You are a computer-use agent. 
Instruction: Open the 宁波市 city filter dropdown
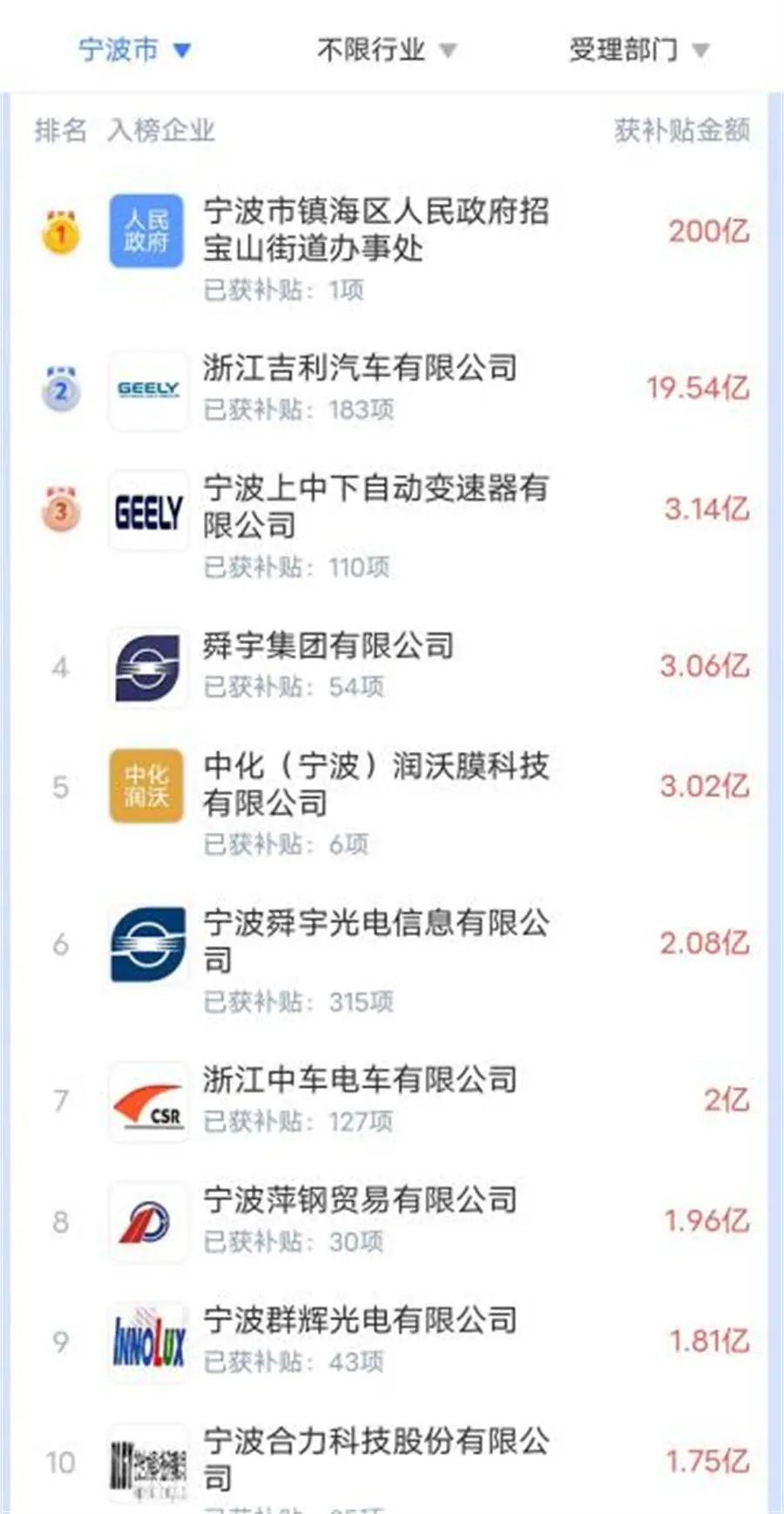coord(134,51)
